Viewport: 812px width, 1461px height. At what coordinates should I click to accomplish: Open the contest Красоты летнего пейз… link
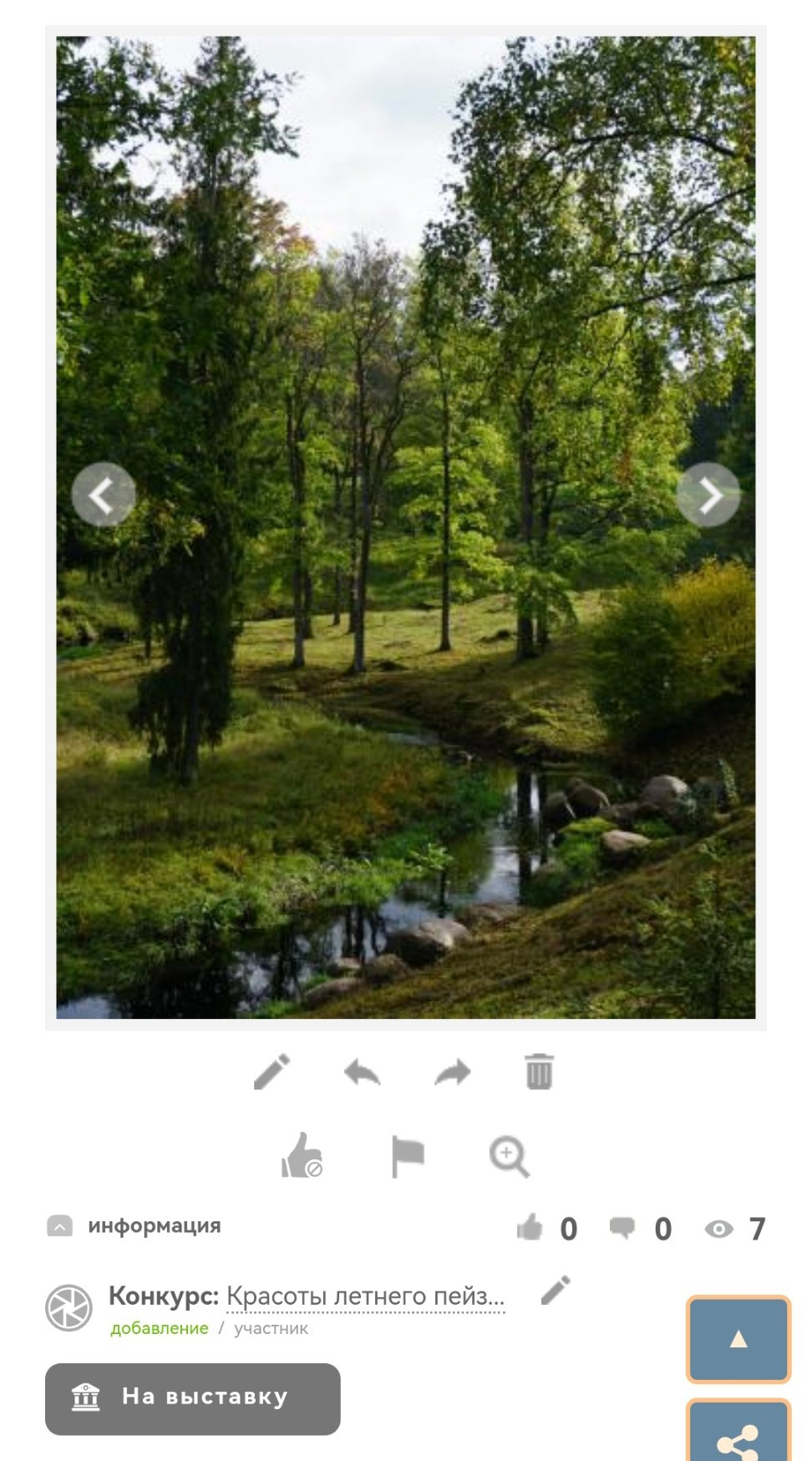[365, 1296]
